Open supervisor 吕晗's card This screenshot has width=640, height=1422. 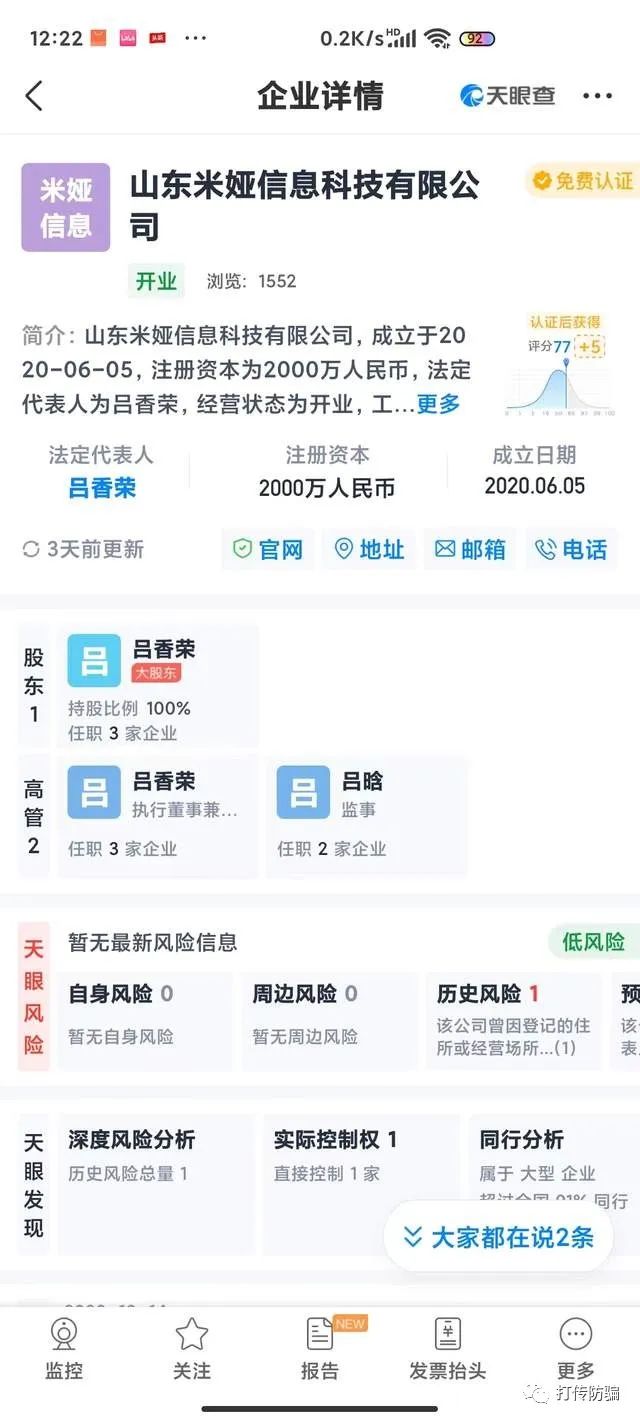coord(366,815)
